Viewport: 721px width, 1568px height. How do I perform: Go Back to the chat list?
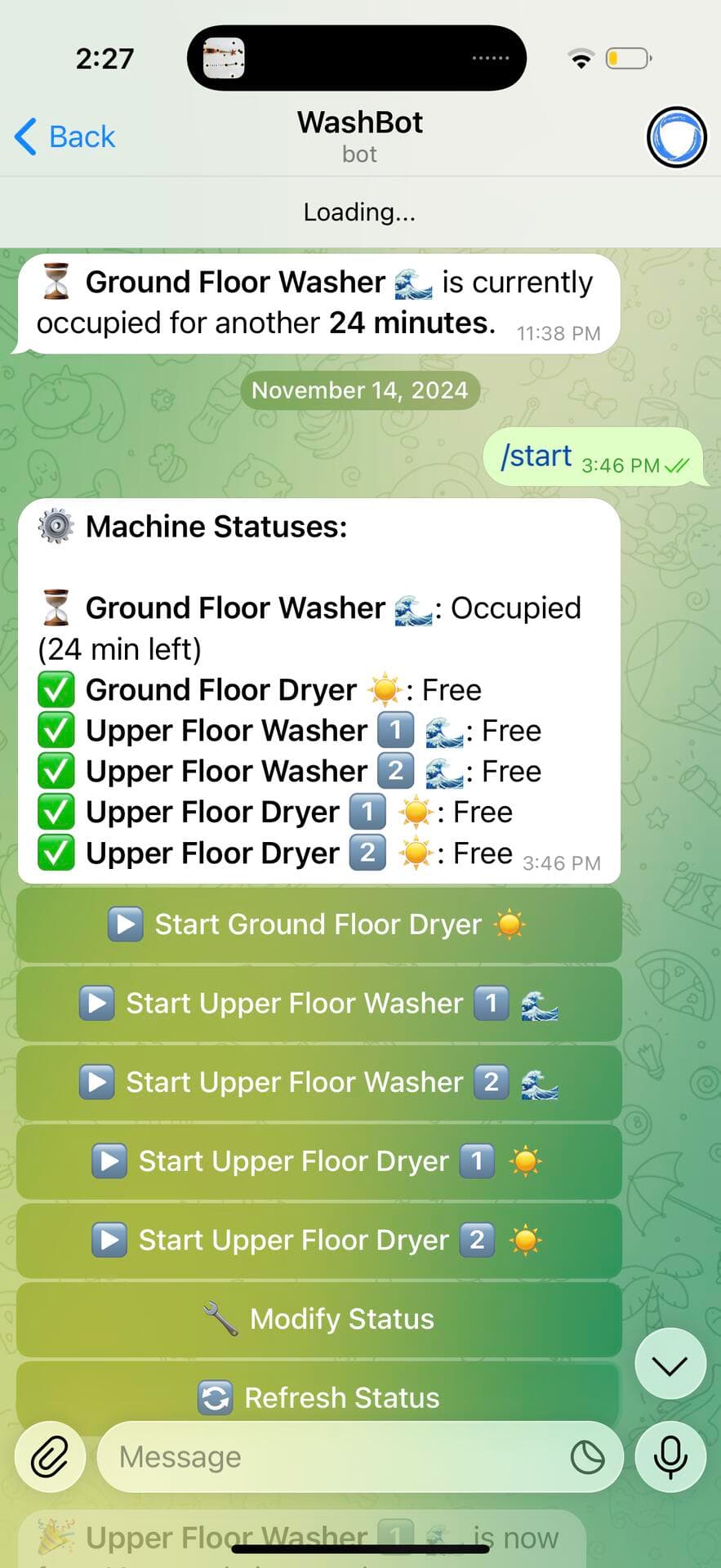click(x=64, y=136)
